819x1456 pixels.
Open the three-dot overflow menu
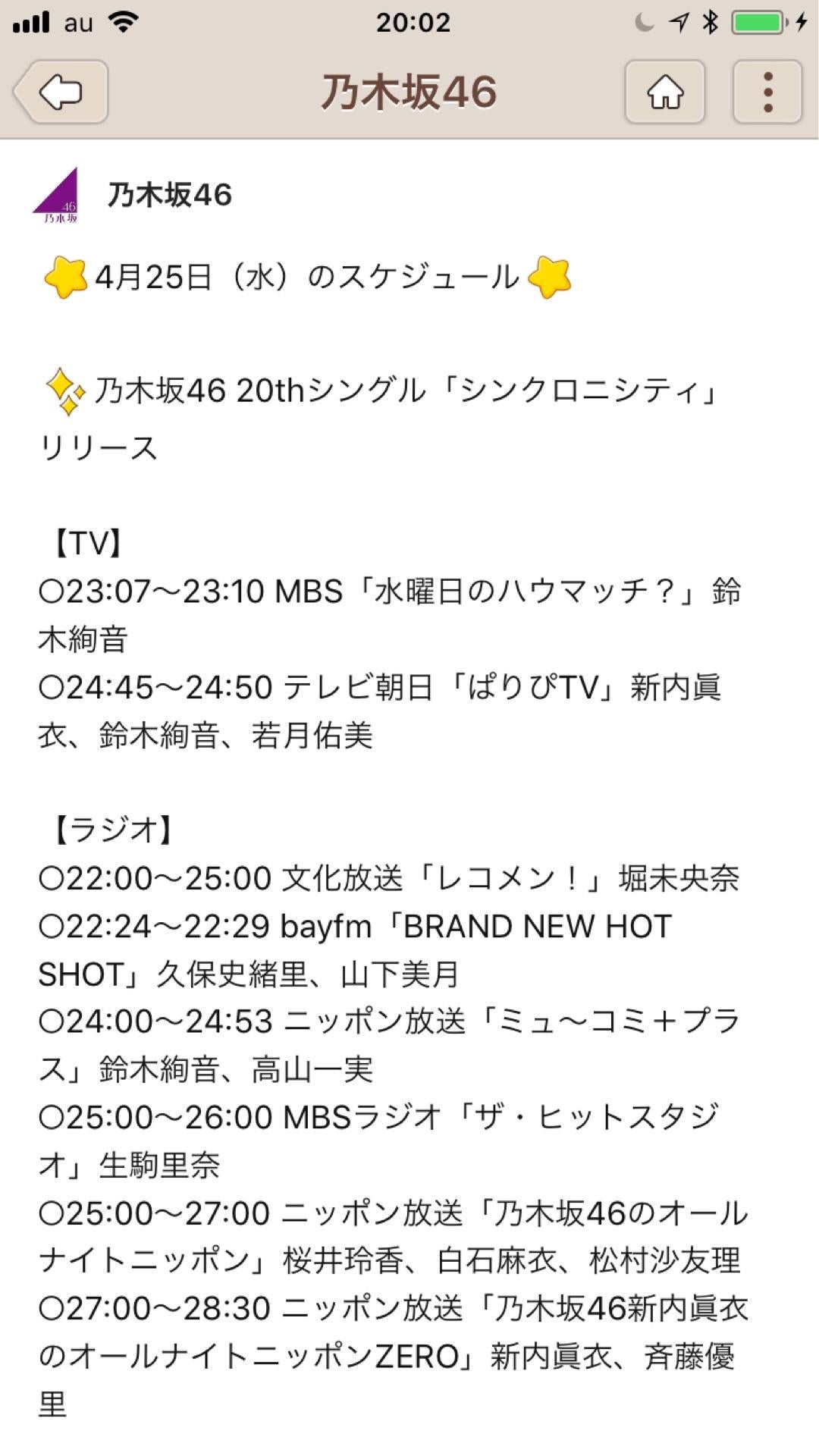click(x=767, y=93)
